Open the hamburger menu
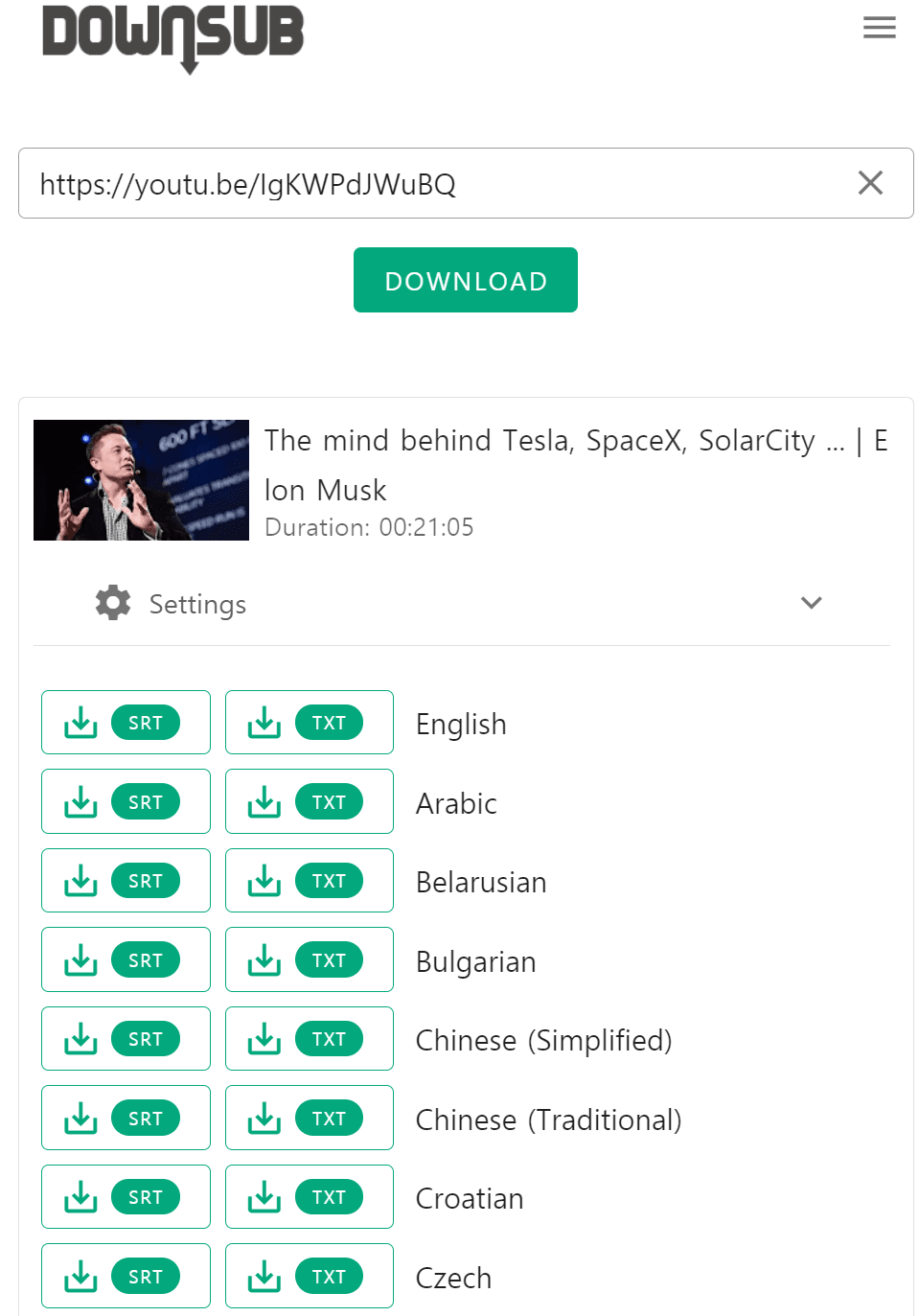Viewport: 919px width, 1316px height. 879,28
